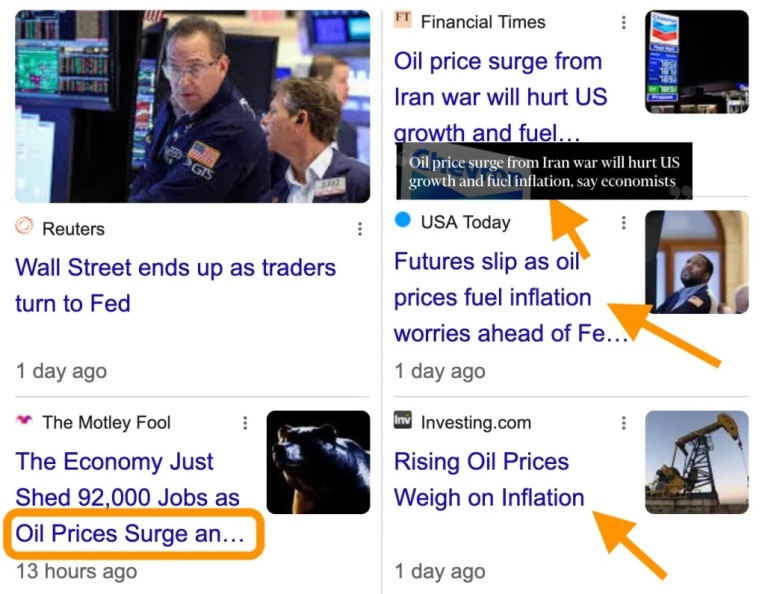This screenshot has height=594, width=765.
Task: Open the overflow menu next to Investing.com
Action: (x=624, y=423)
